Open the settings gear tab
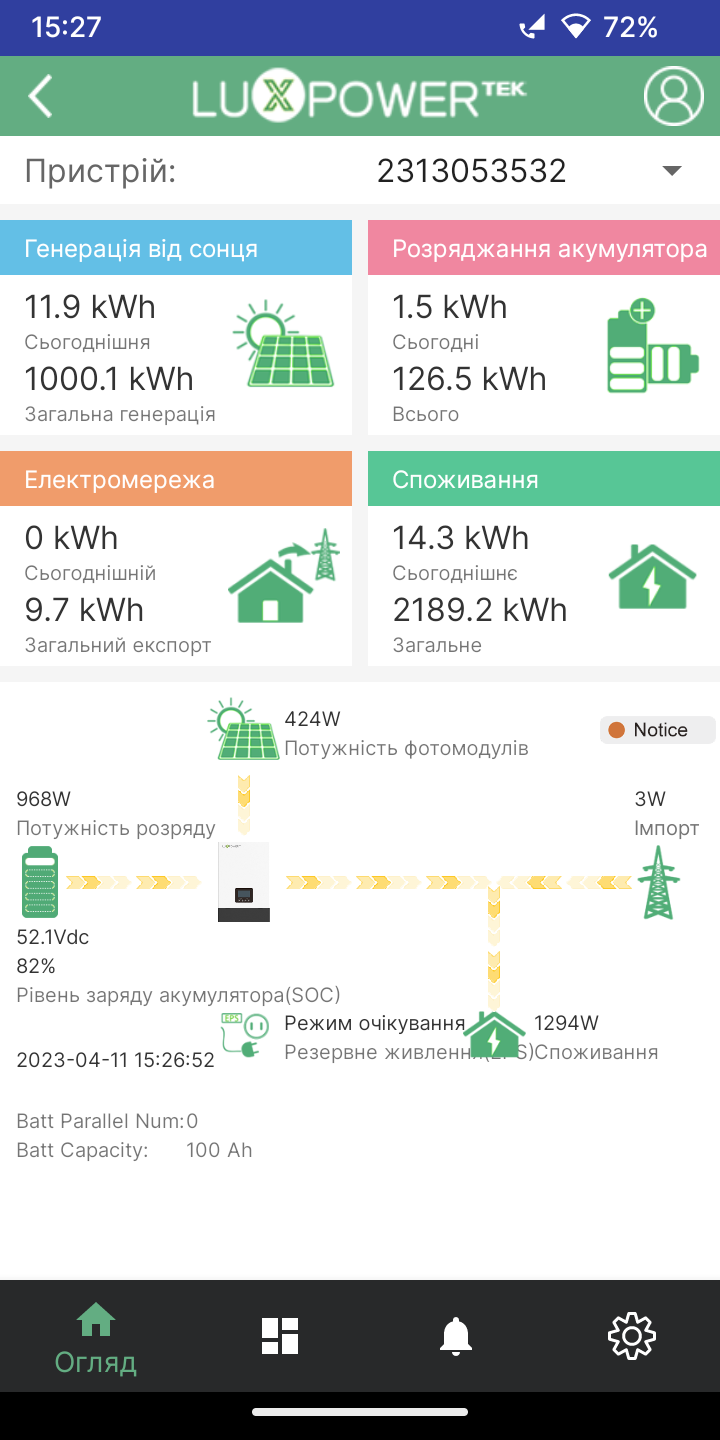The height and width of the screenshot is (1440, 720). click(632, 1335)
